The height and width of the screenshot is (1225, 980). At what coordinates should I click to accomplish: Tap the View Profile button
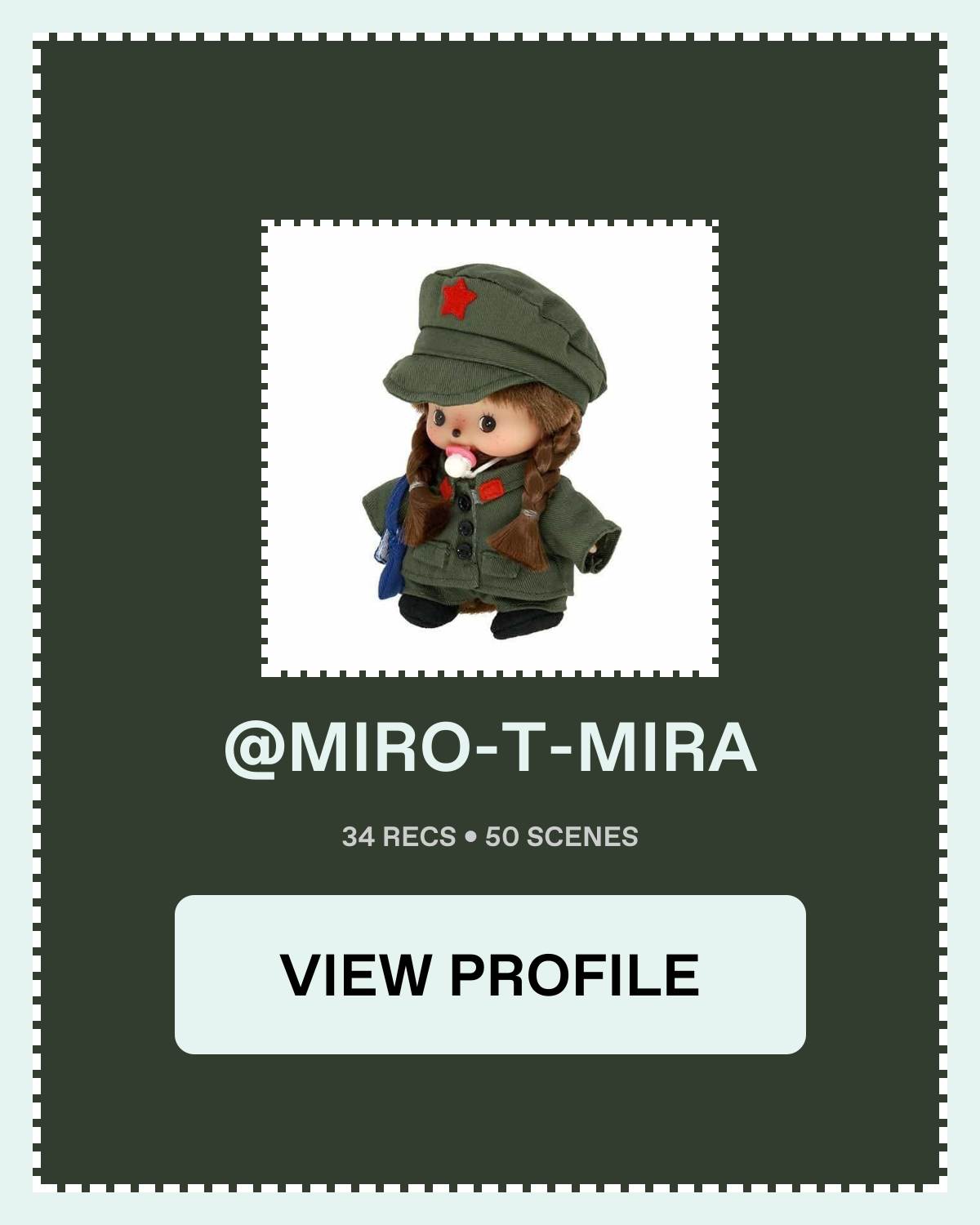(x=490, y=974)
